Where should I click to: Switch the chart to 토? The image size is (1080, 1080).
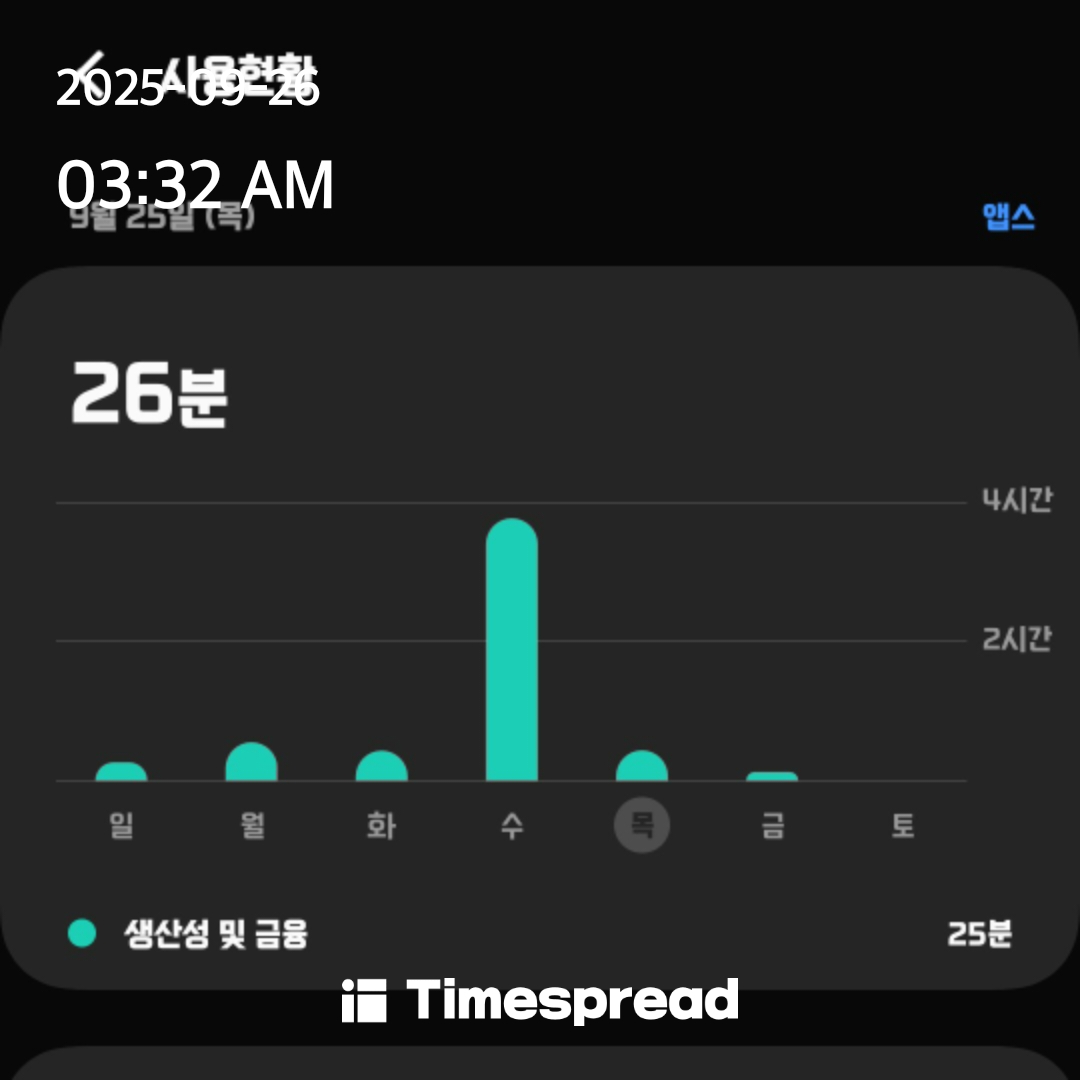click(902, 826)
